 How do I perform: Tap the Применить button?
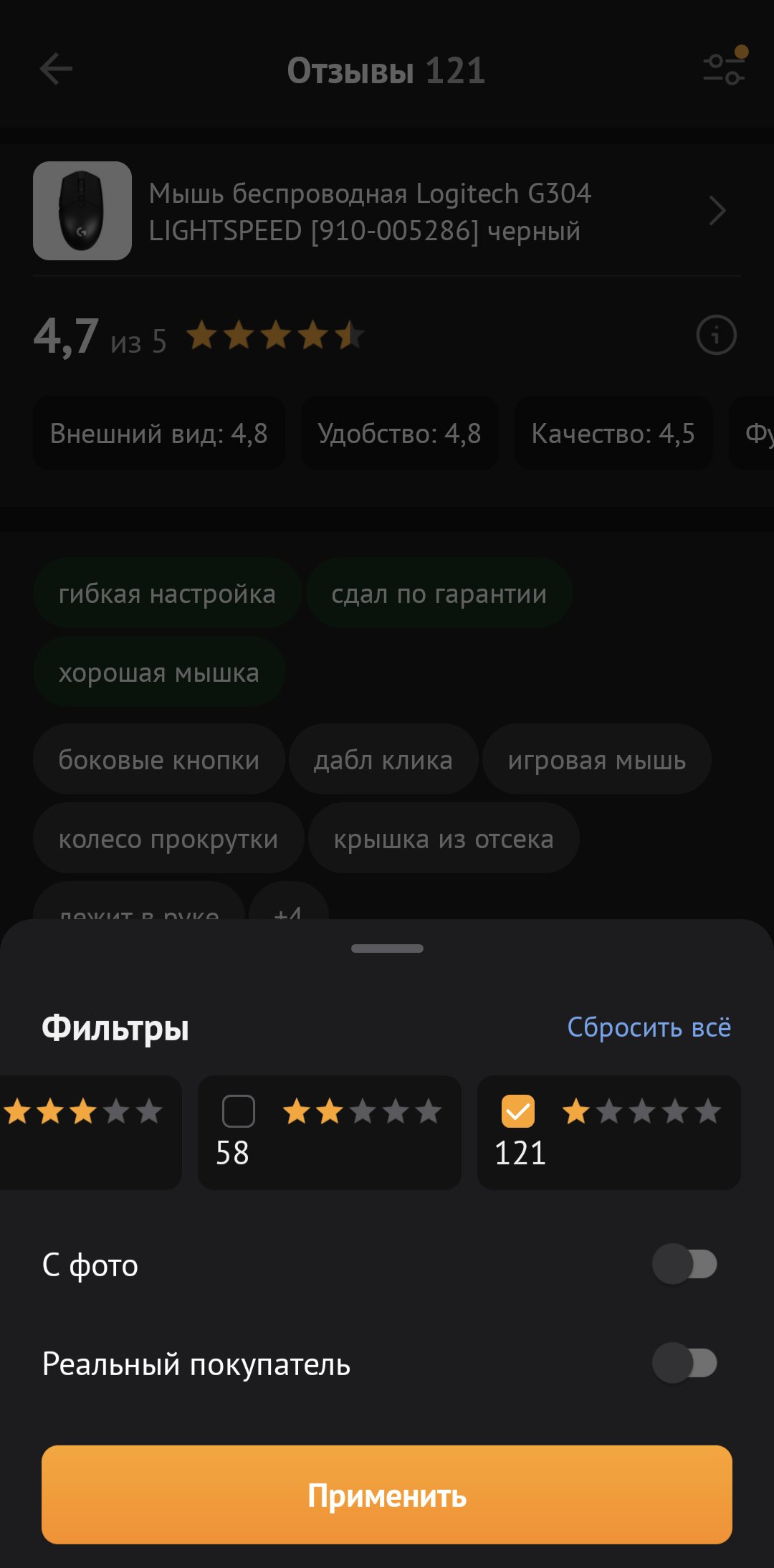pos(387,1495)
